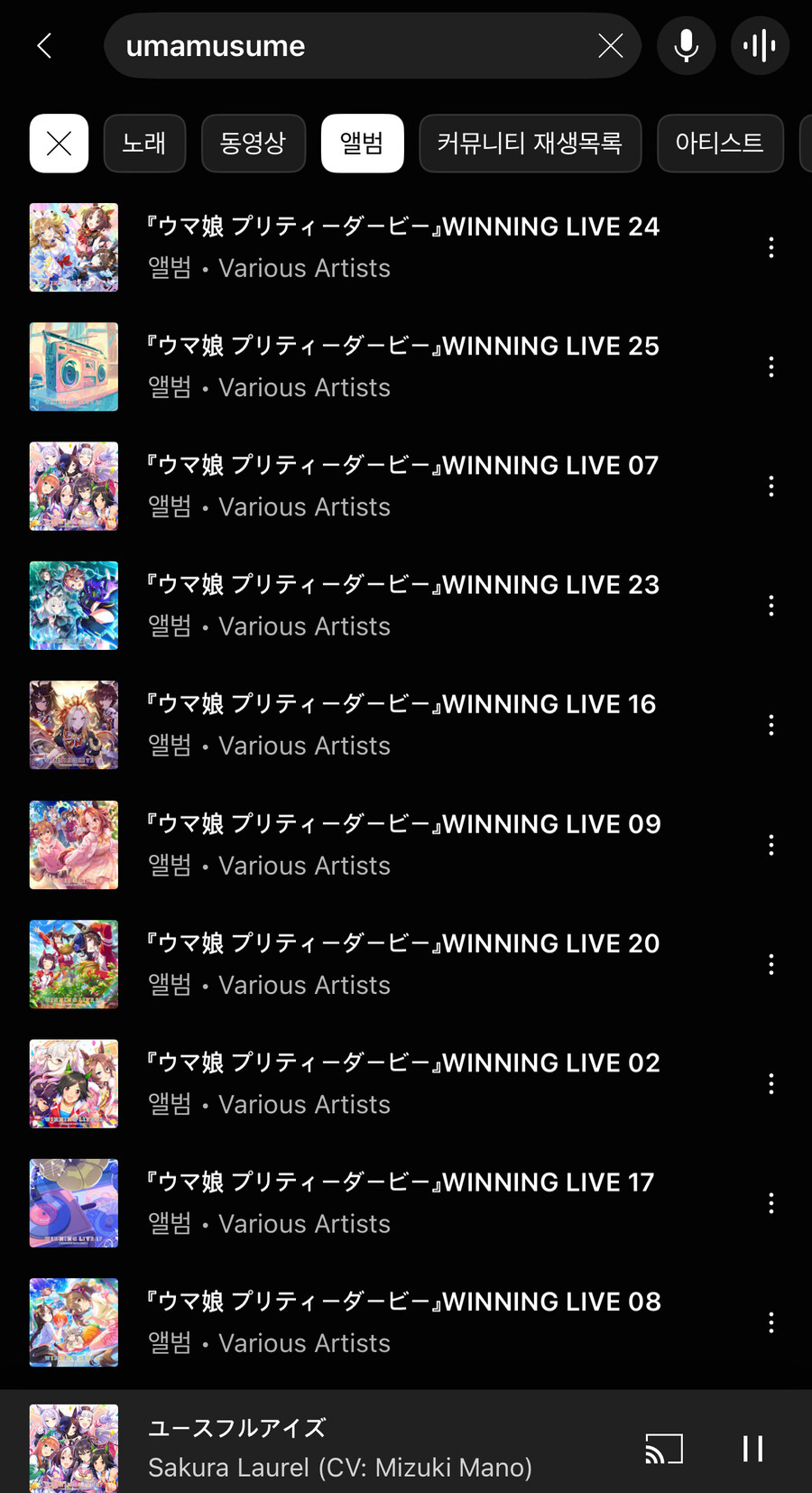Screen dimensions: 812x1493
Task: Open the WINNING LIVE 25 album
Action: (x=402, y=366)
